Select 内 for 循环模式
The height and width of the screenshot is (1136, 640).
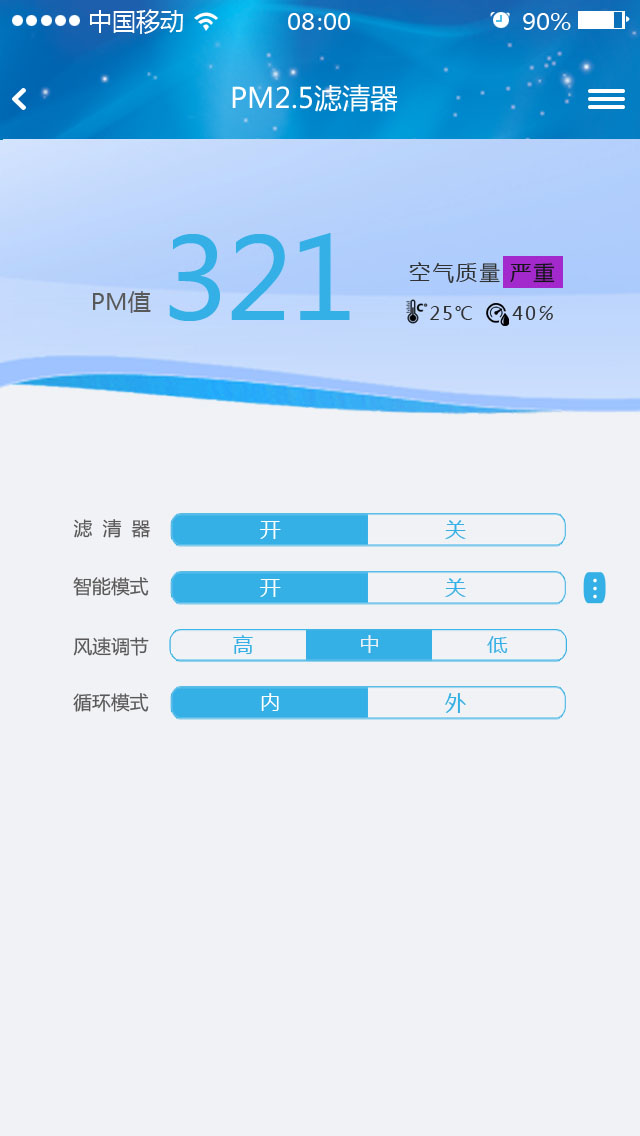coord(270,703)
